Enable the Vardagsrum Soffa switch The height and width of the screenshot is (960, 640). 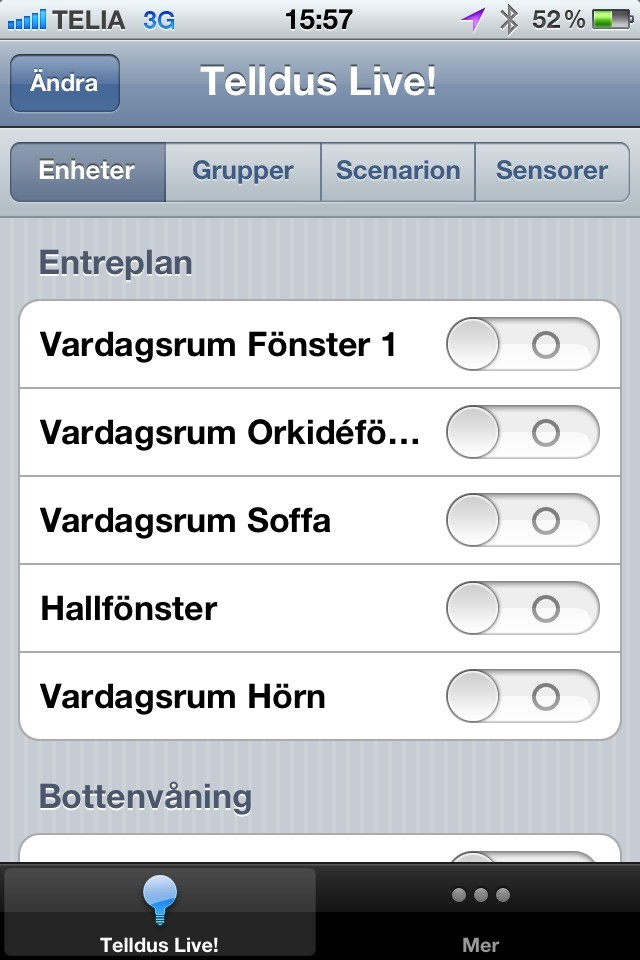tap(522, 521)
